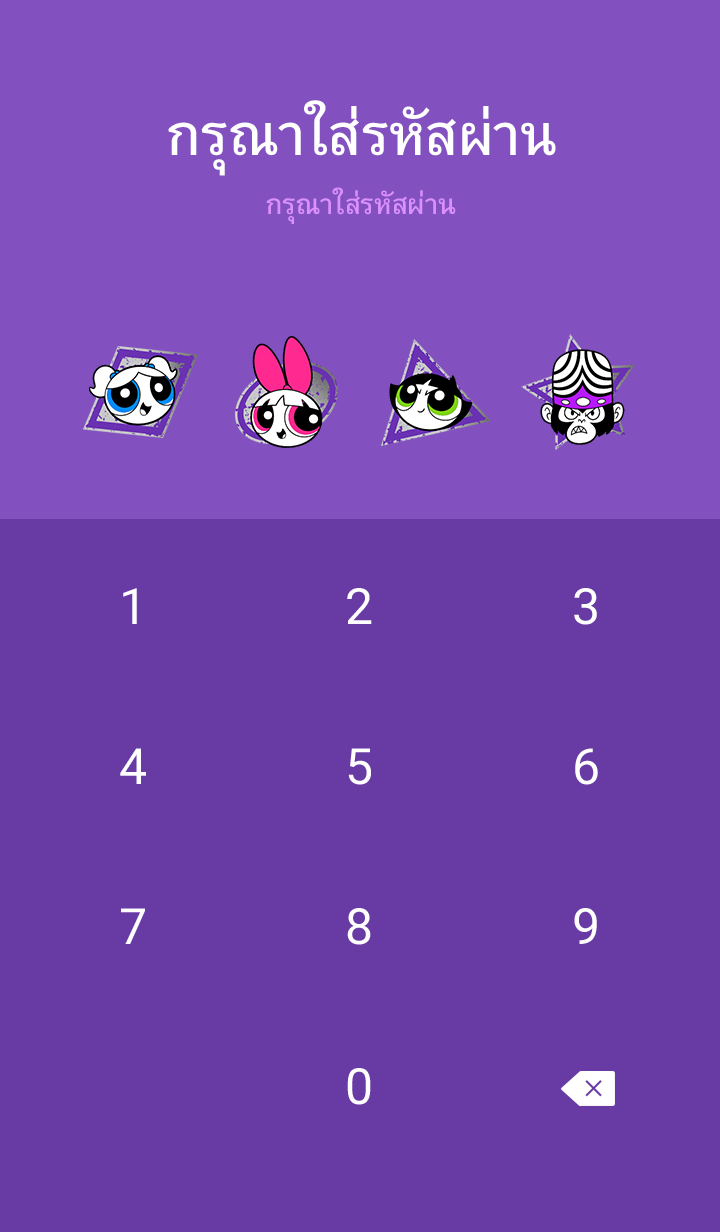720x1232 pixels.
Task: Select the number 6 key
Action: (586, 767)
